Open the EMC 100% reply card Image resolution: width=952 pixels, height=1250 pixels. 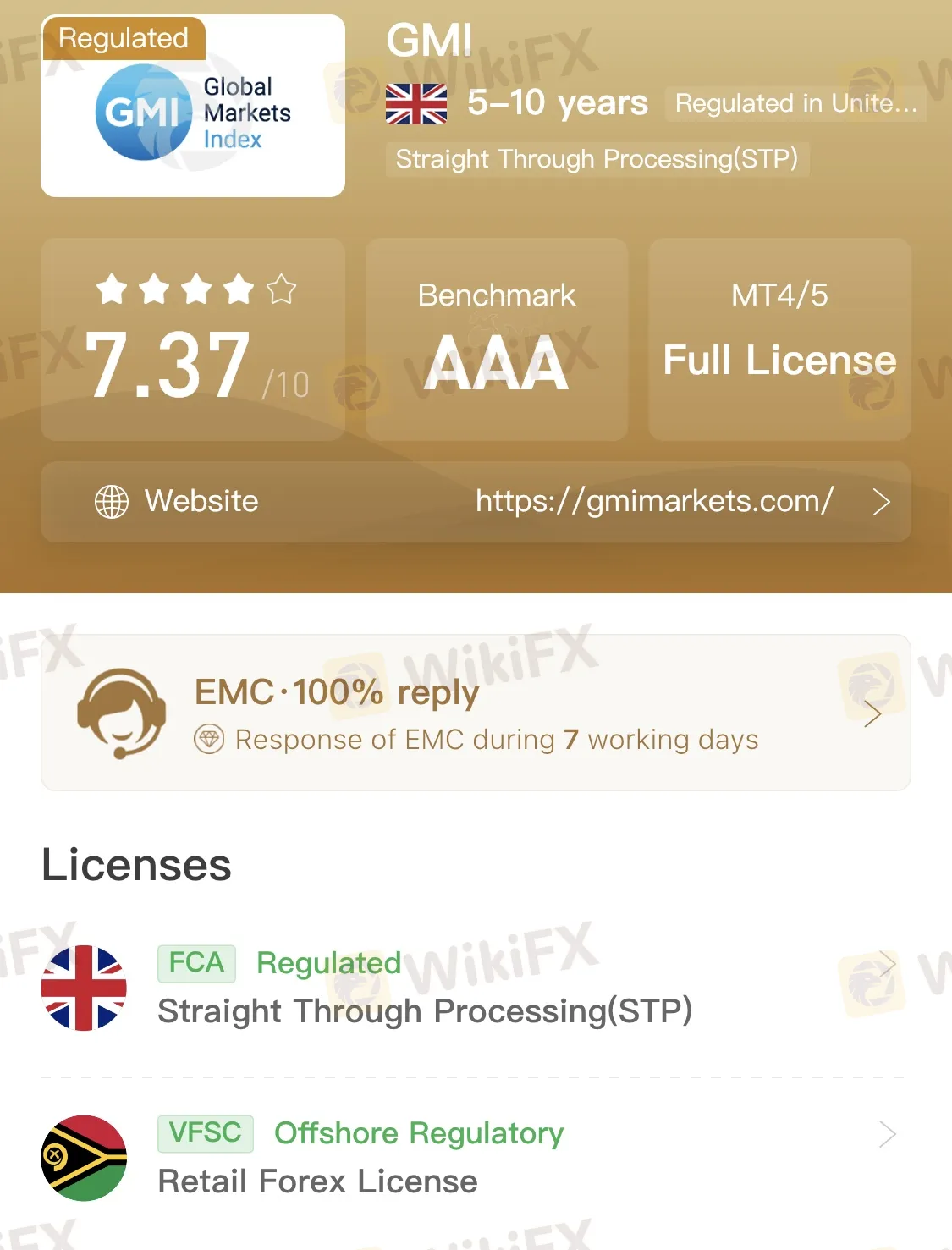click(476, 713)
